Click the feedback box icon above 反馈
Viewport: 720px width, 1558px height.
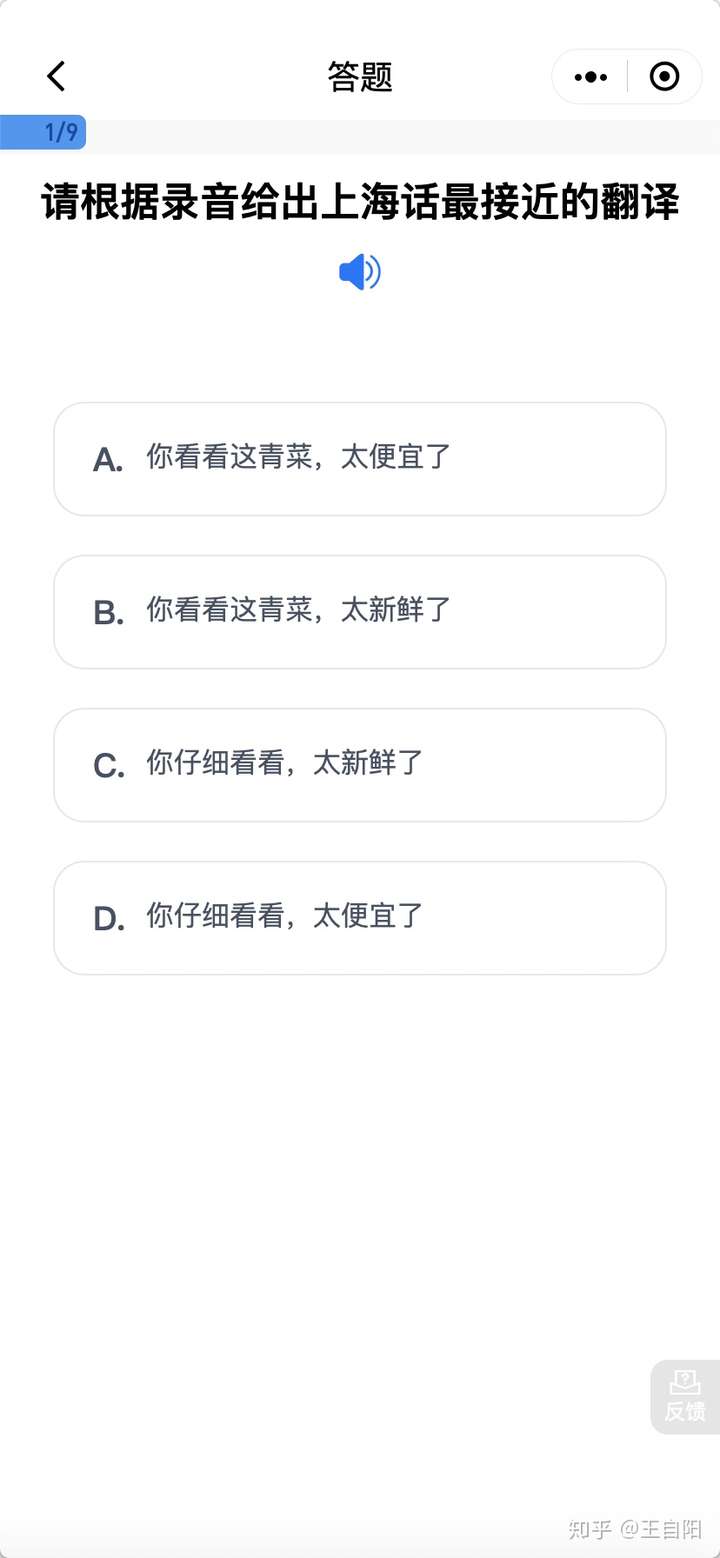[x=684, y=1382]
